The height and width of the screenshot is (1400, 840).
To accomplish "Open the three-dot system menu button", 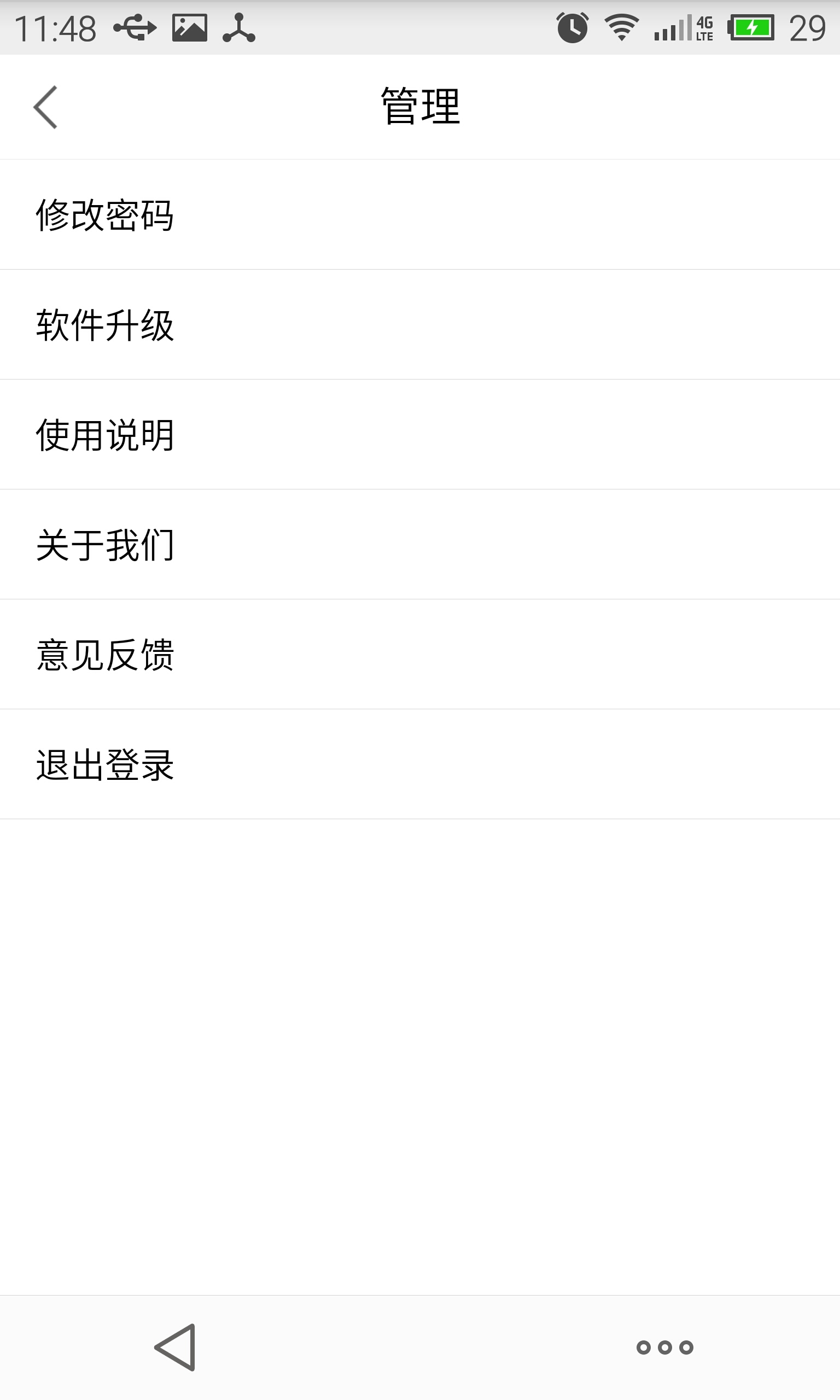I will point(664,1347).
